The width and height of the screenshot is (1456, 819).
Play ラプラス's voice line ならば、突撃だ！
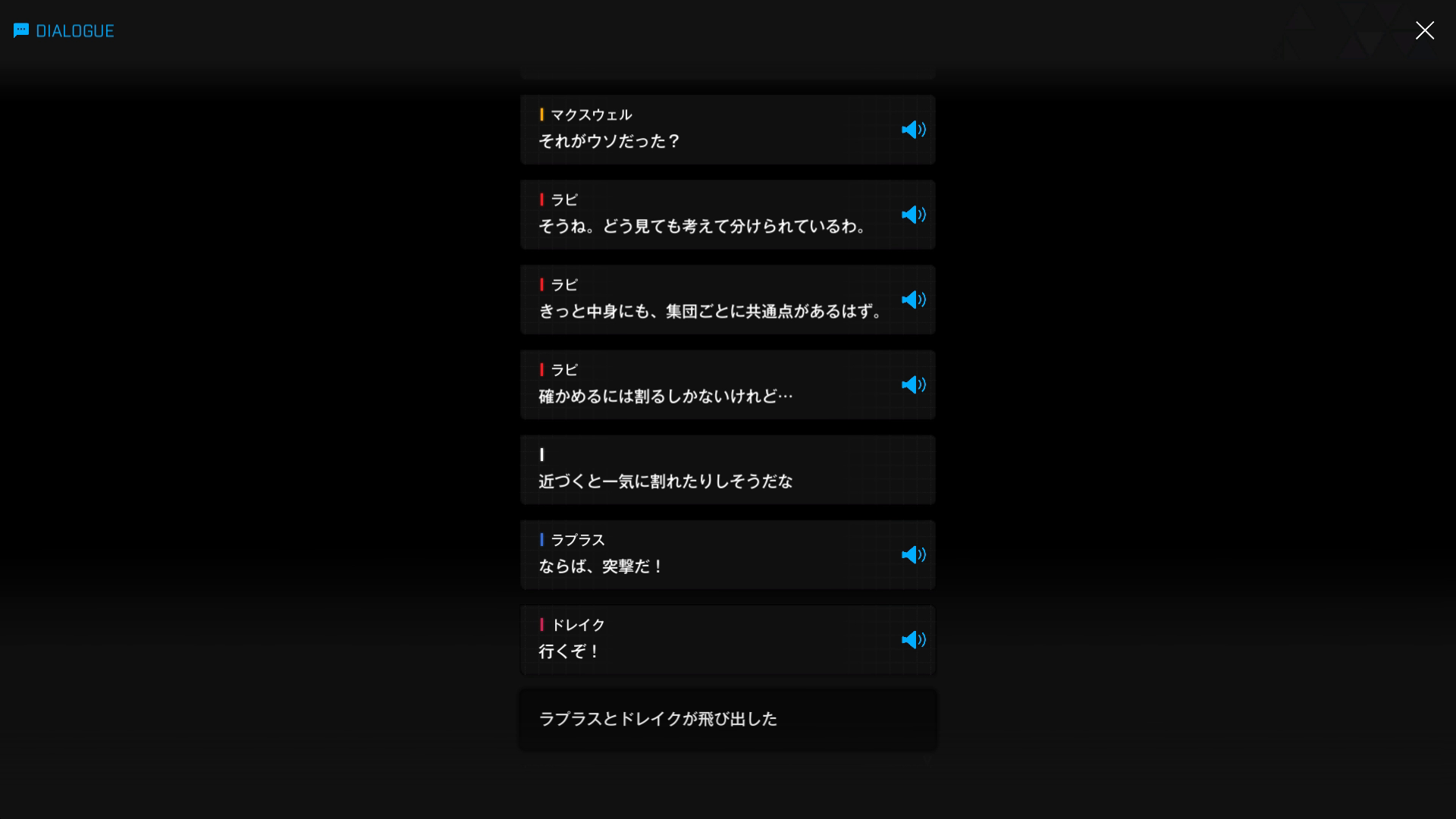click(x=913, y=554)
